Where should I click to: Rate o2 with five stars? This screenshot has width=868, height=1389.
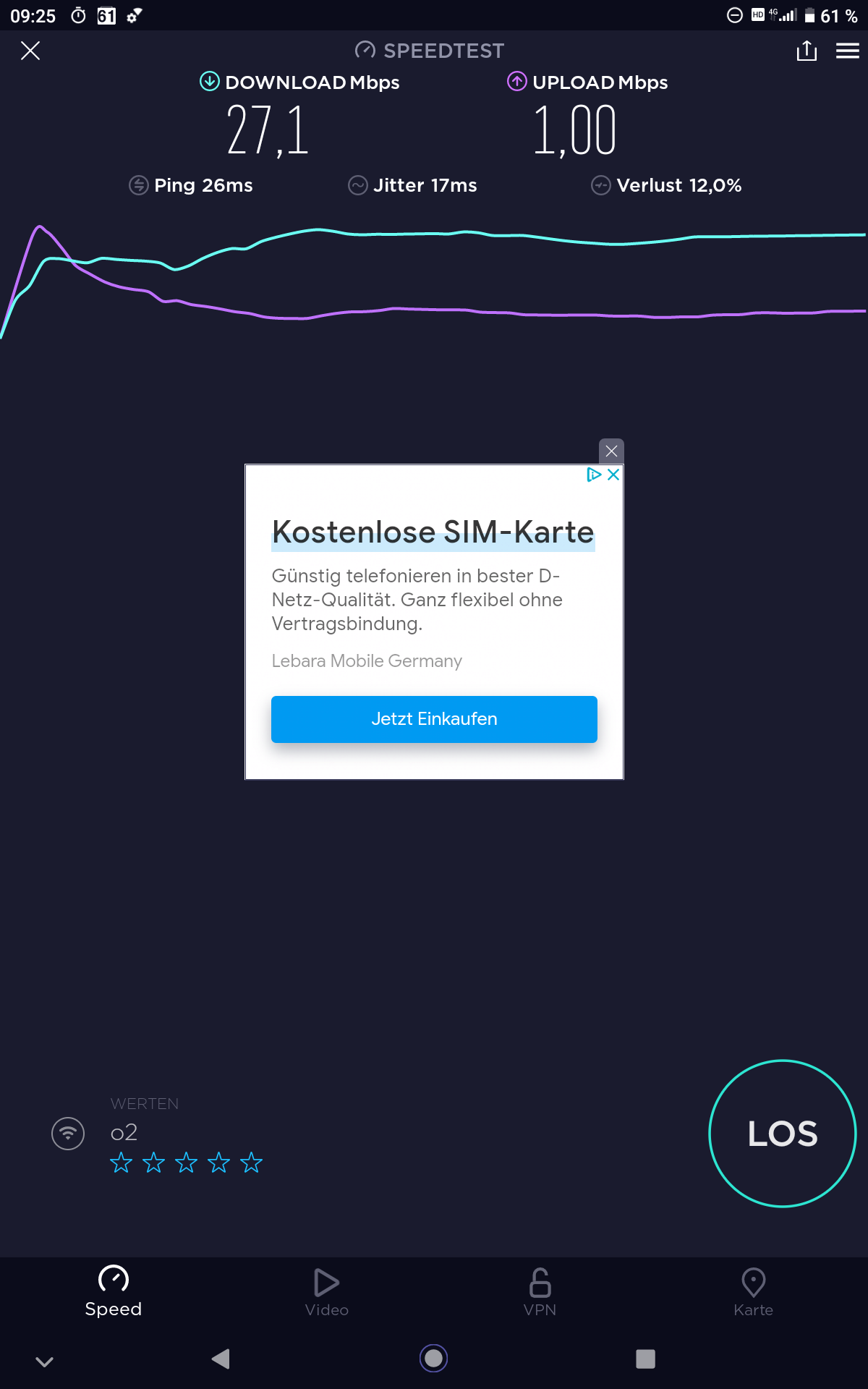pyautogui.click(x=251, y=1163)
